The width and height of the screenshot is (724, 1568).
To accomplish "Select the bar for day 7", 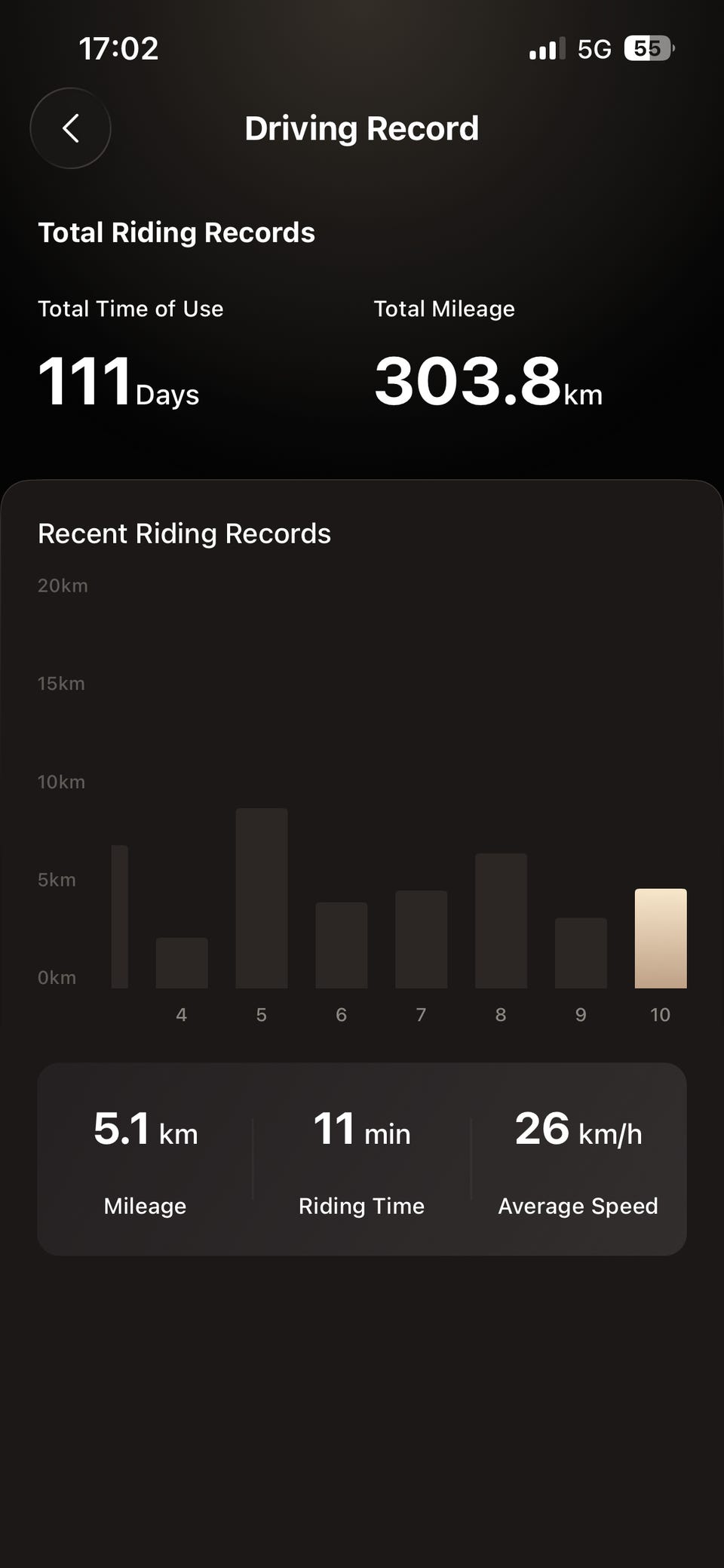I will pyautogui.click(x=422, y=939).
